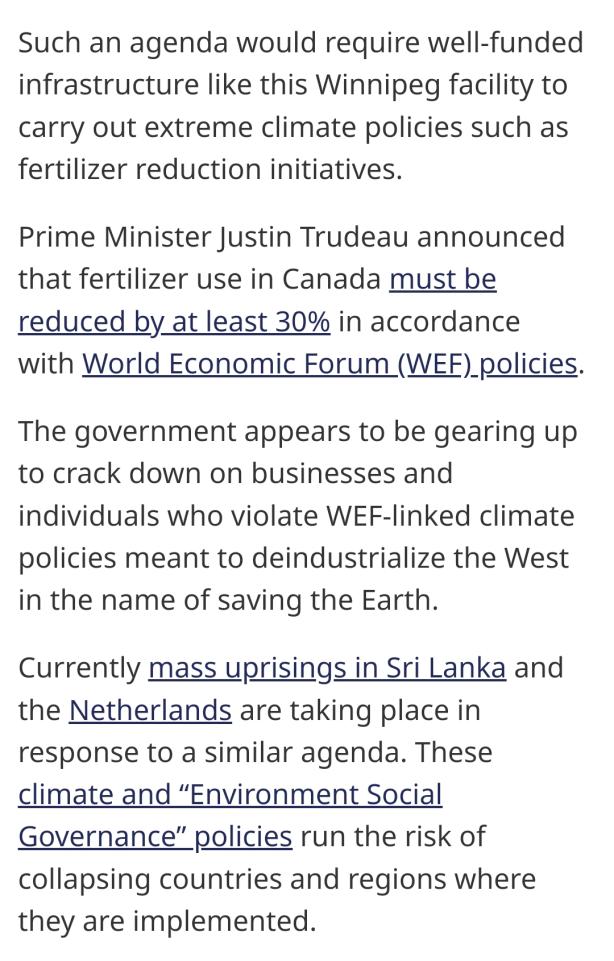Open the "mass uprisings in Sri Lanka" link
The image size is (614, 961).
[x=326, y=668]
